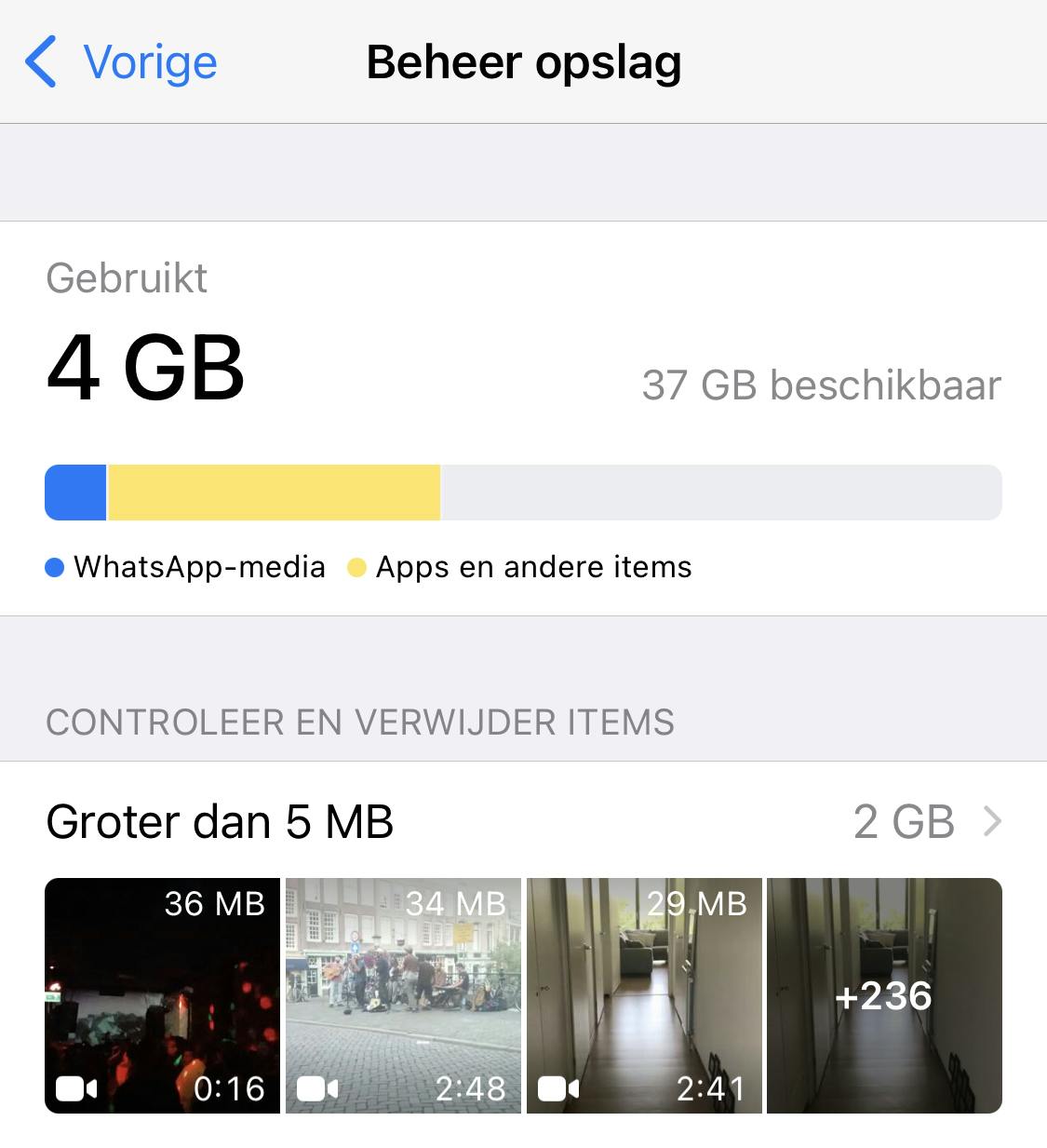Image resolution: width=1047 pixels, height=1148 pixels.
Task: Go back via the Vorige button
Action: click(121, 62)
